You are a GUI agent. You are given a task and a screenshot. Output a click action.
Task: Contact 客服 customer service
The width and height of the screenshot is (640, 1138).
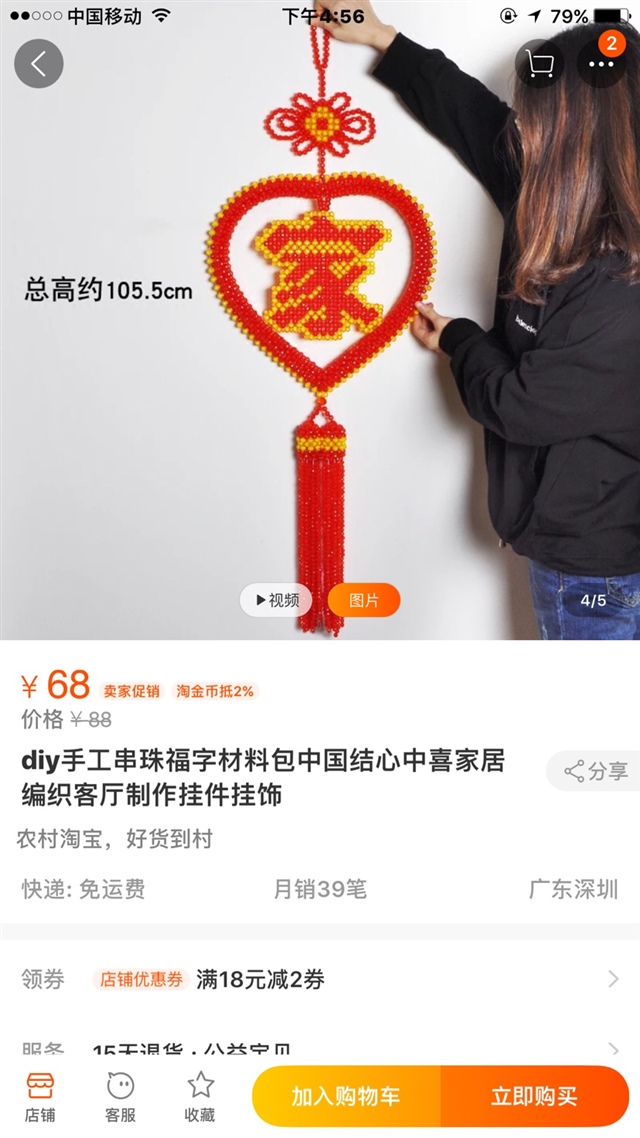[x=120, y=1096]
